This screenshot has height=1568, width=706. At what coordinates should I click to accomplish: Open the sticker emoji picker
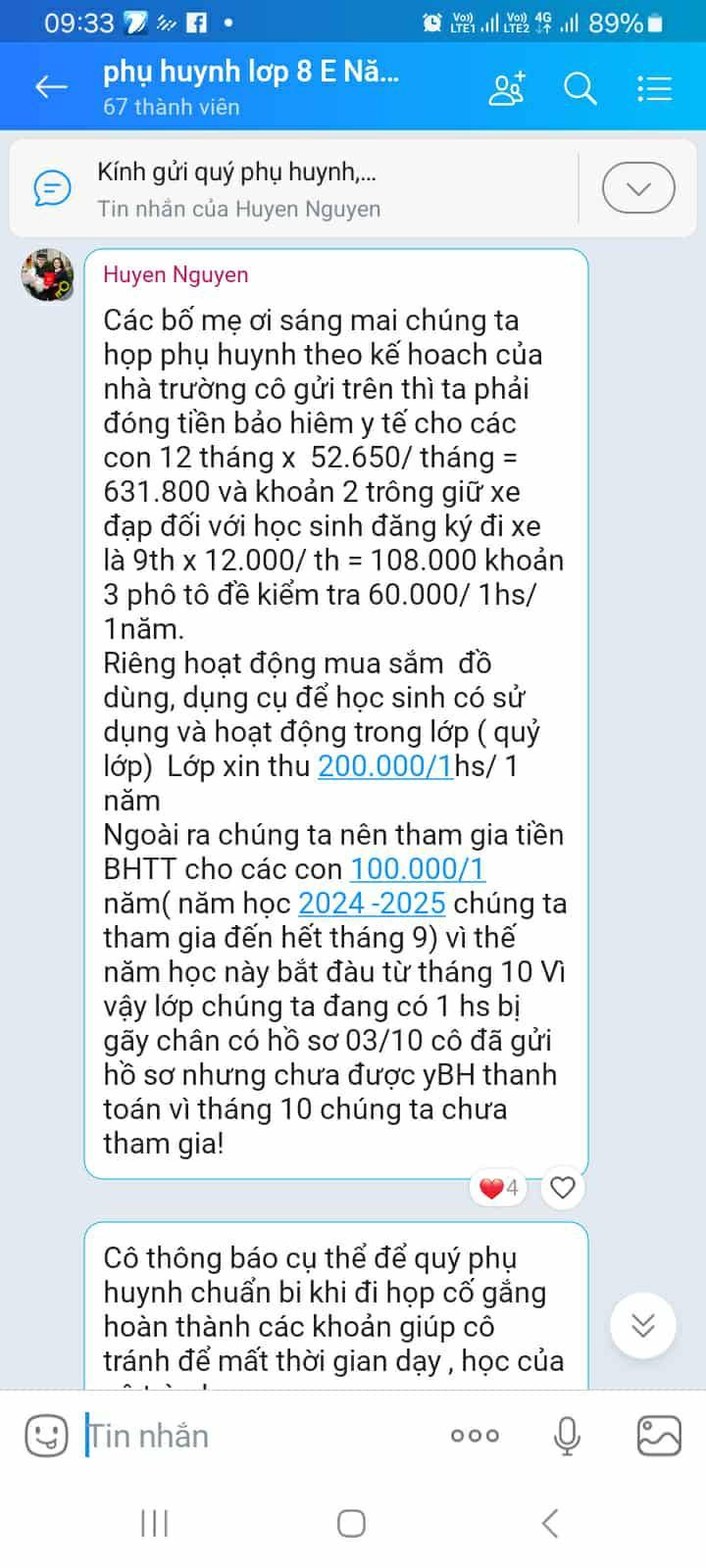tap(46, 1437)
